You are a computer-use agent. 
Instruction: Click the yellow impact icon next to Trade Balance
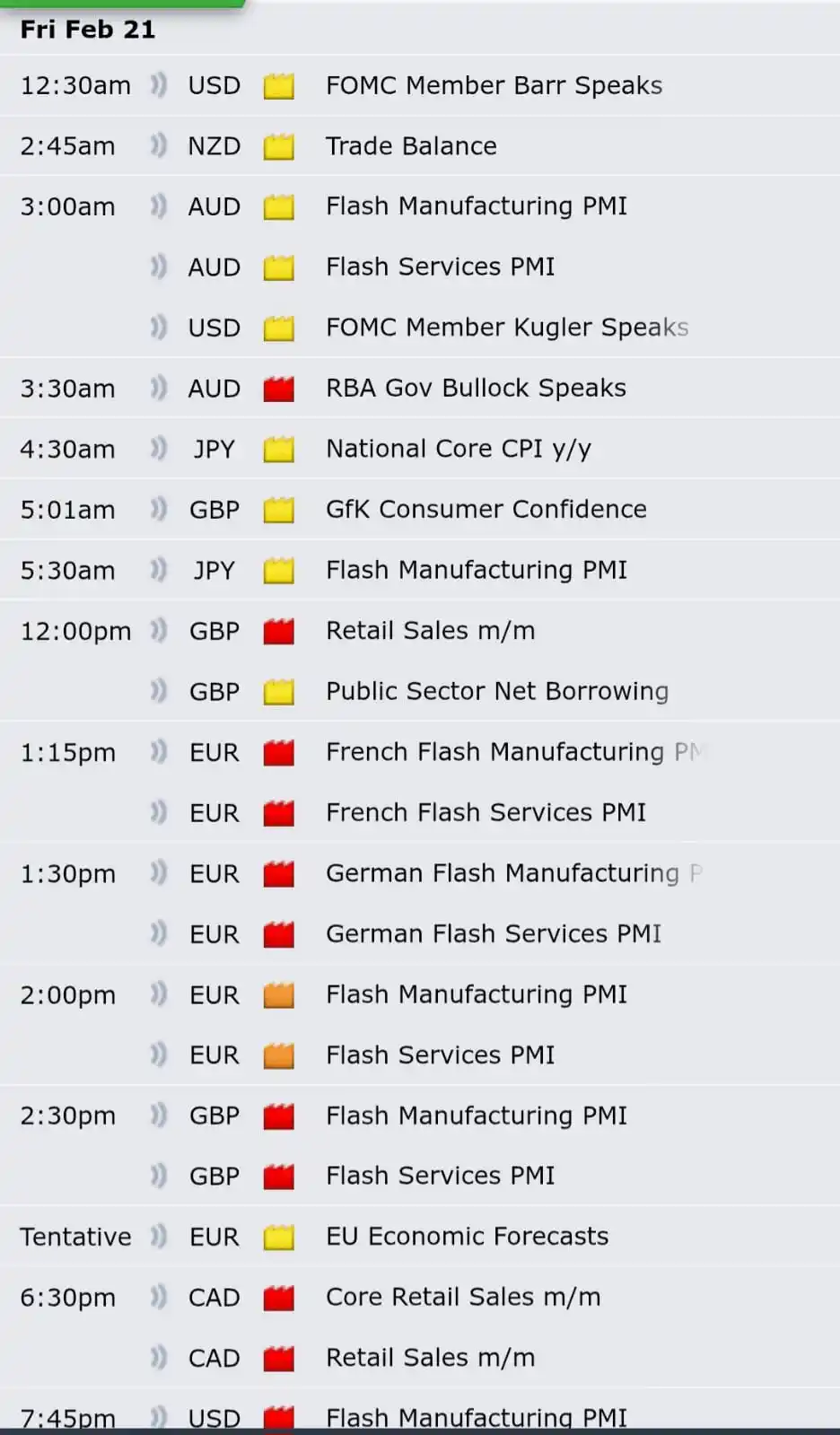(278, 146)
